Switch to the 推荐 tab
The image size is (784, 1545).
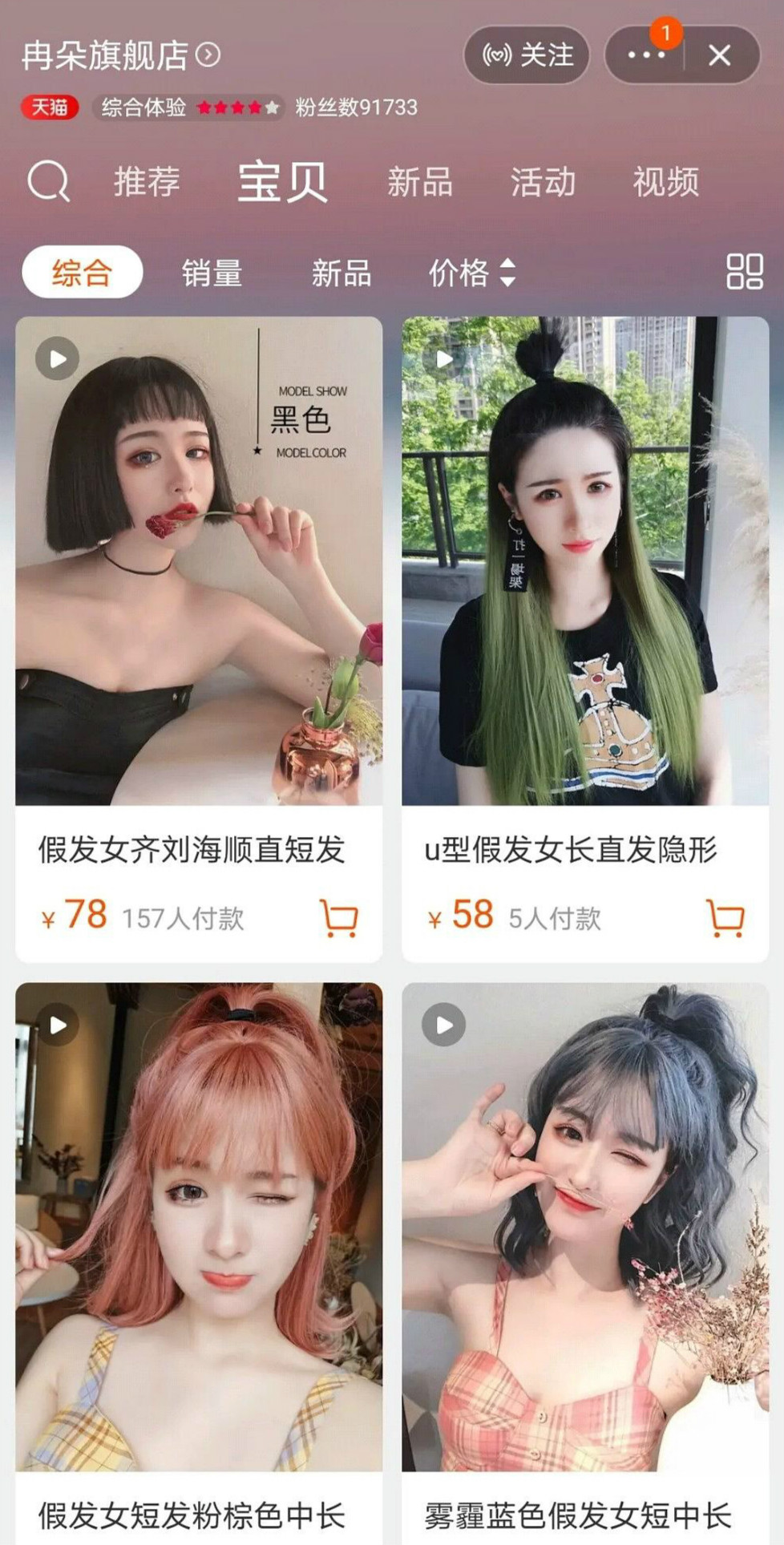[x=147, y=182]
